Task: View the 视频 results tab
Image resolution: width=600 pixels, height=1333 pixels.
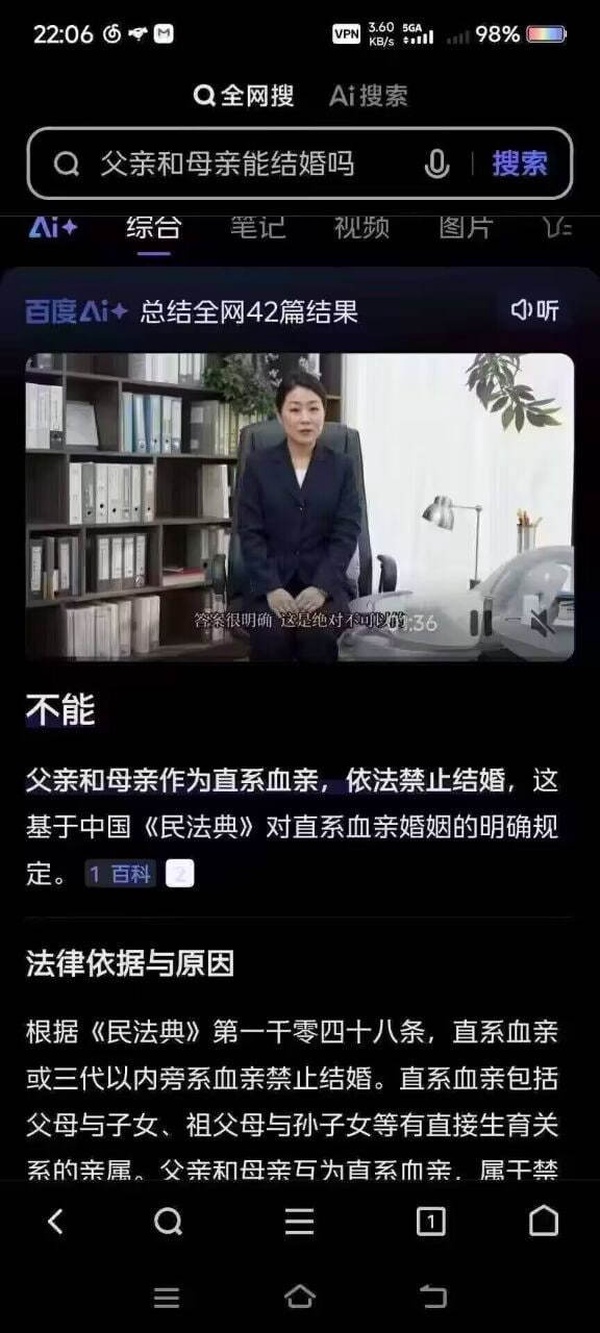Action: click(x=361, y=228)
